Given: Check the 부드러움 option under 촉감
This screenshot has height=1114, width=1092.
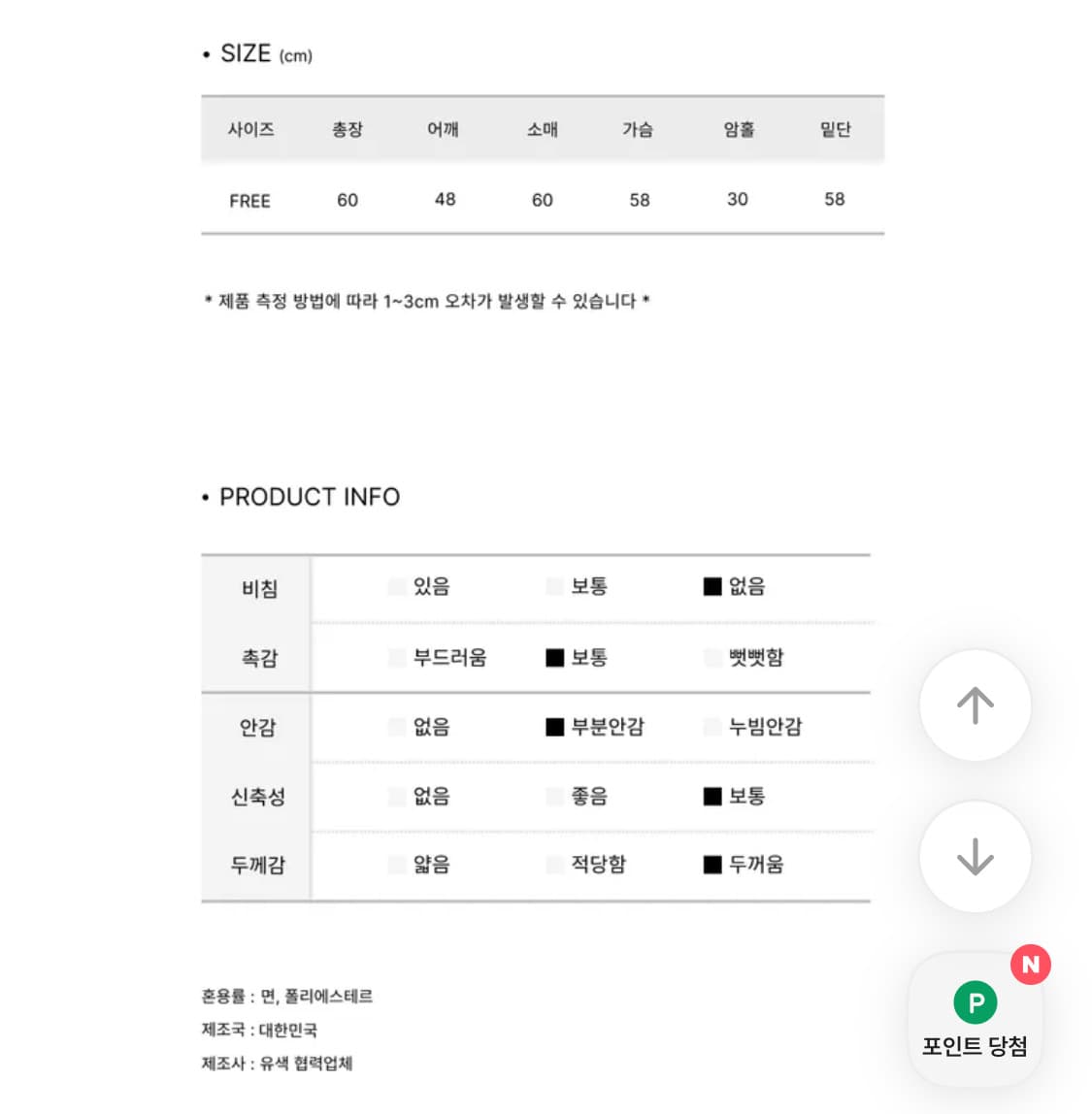Looking at the screenshot, I should [x=396, y=658].
